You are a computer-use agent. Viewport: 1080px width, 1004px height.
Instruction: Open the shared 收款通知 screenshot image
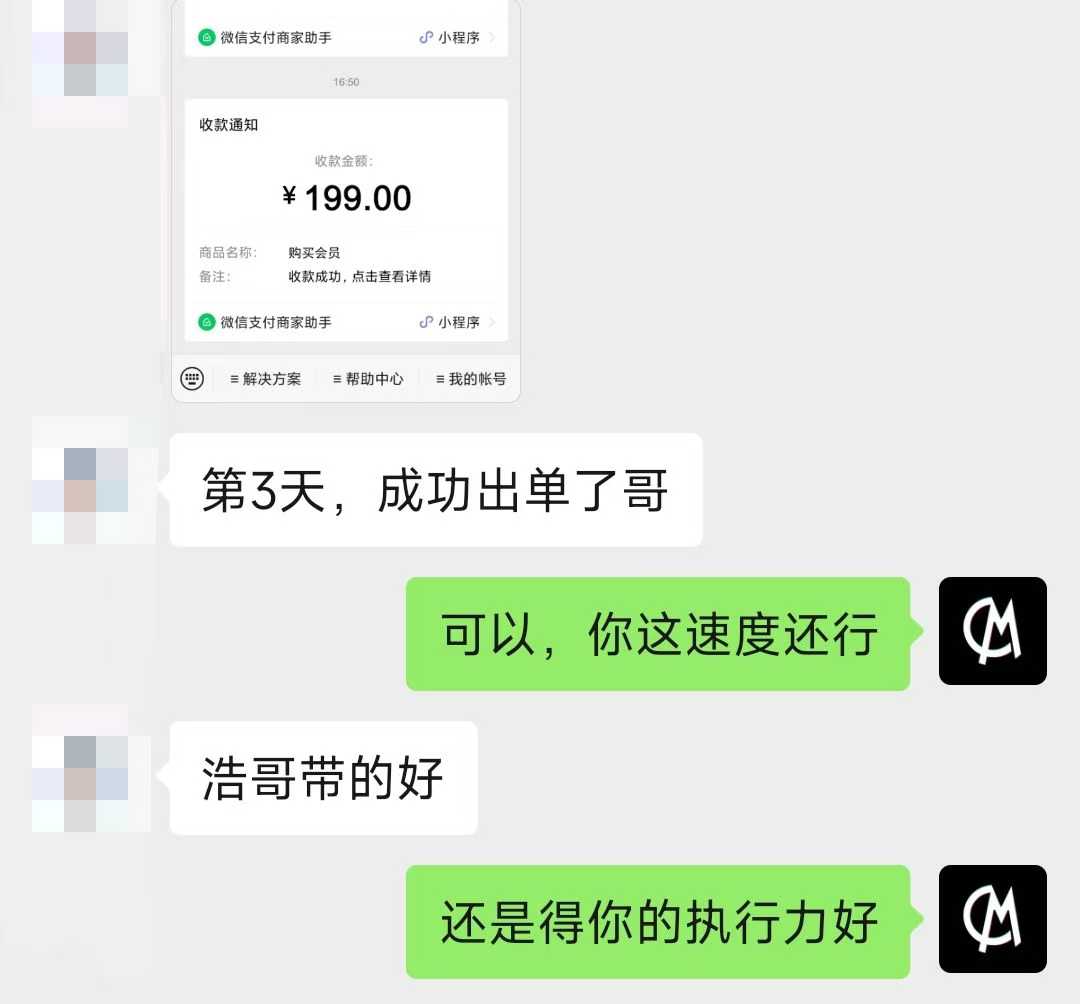click(346, 200)
